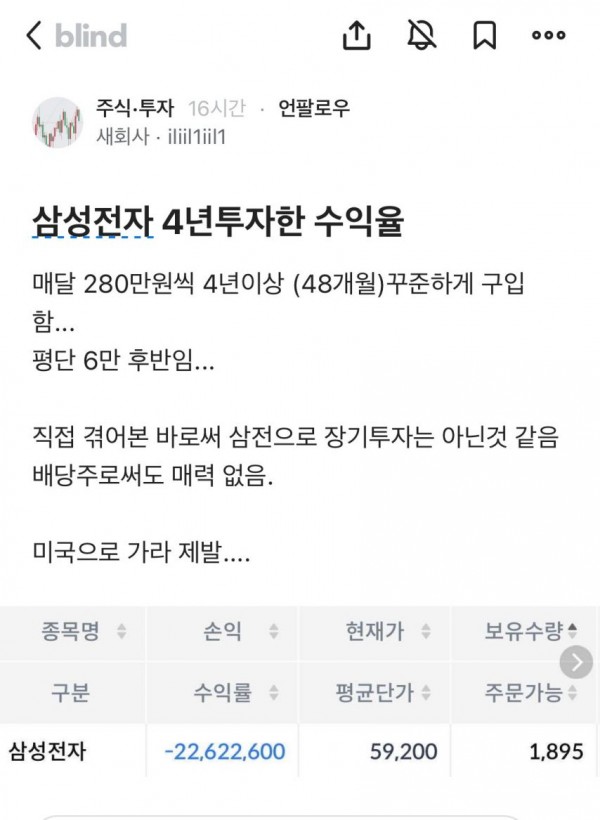Go back from this Blind post
Image resolution: width=600 pixels, height=820 pixels.
pos(34,37)
